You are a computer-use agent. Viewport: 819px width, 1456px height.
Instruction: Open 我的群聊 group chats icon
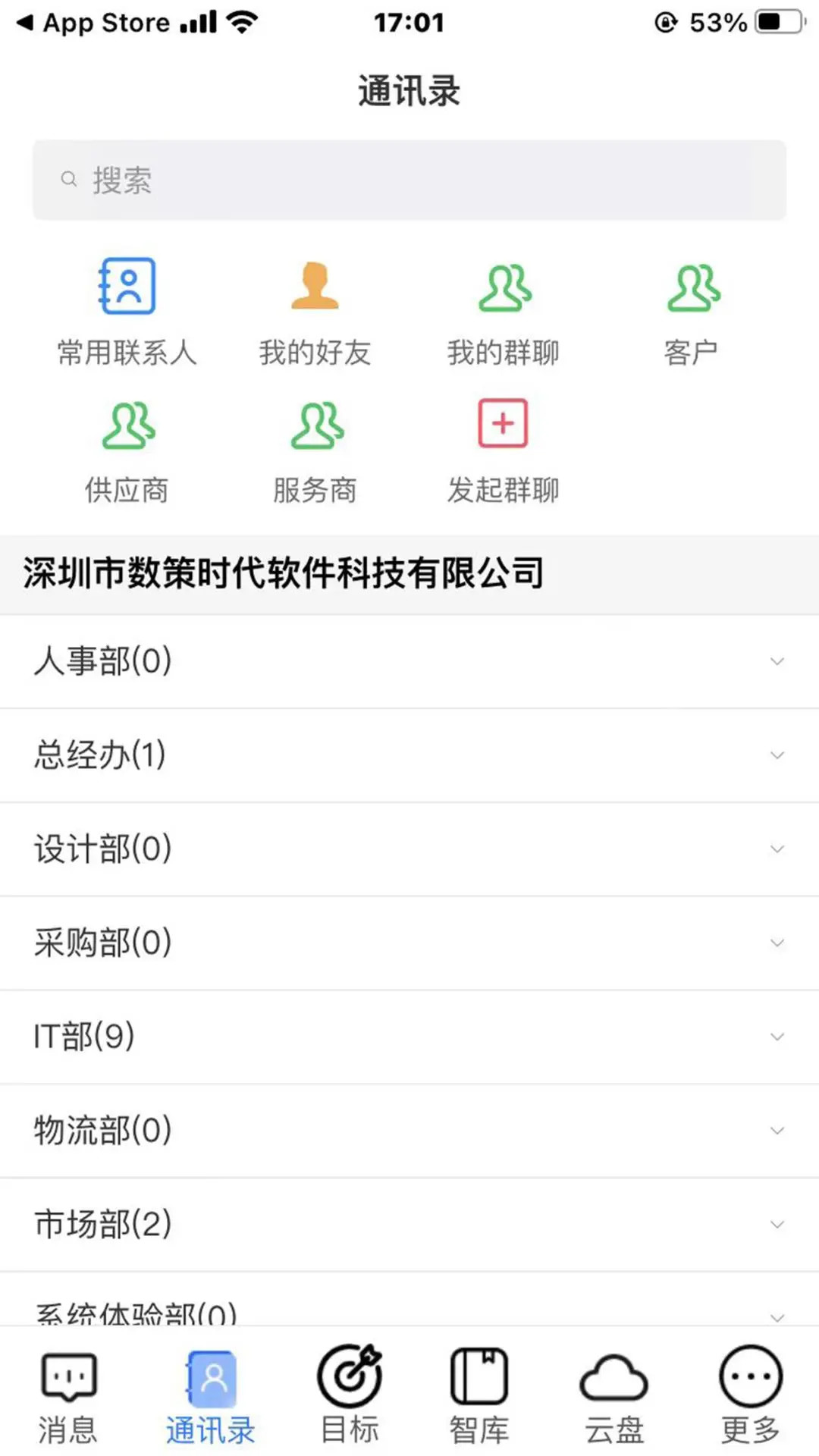[x=504, y=307]
